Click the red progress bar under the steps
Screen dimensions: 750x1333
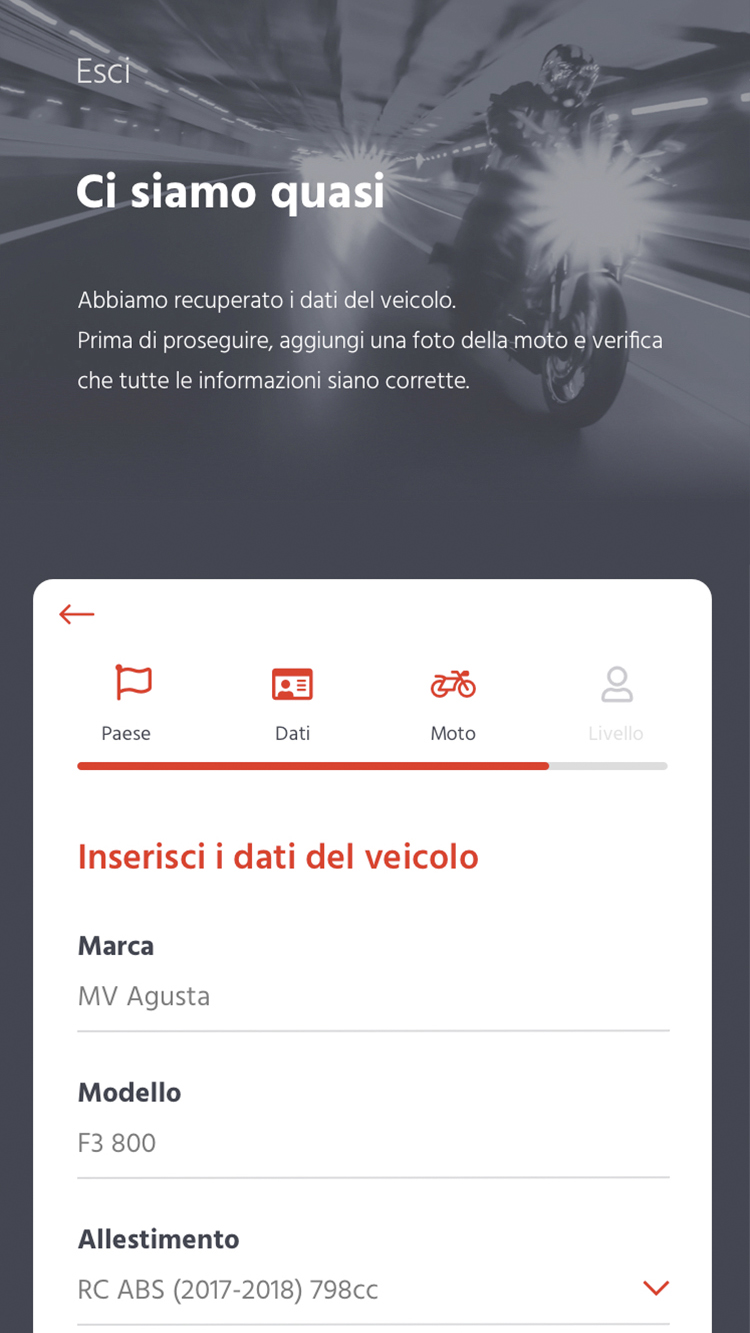click(x=313, y=766)
